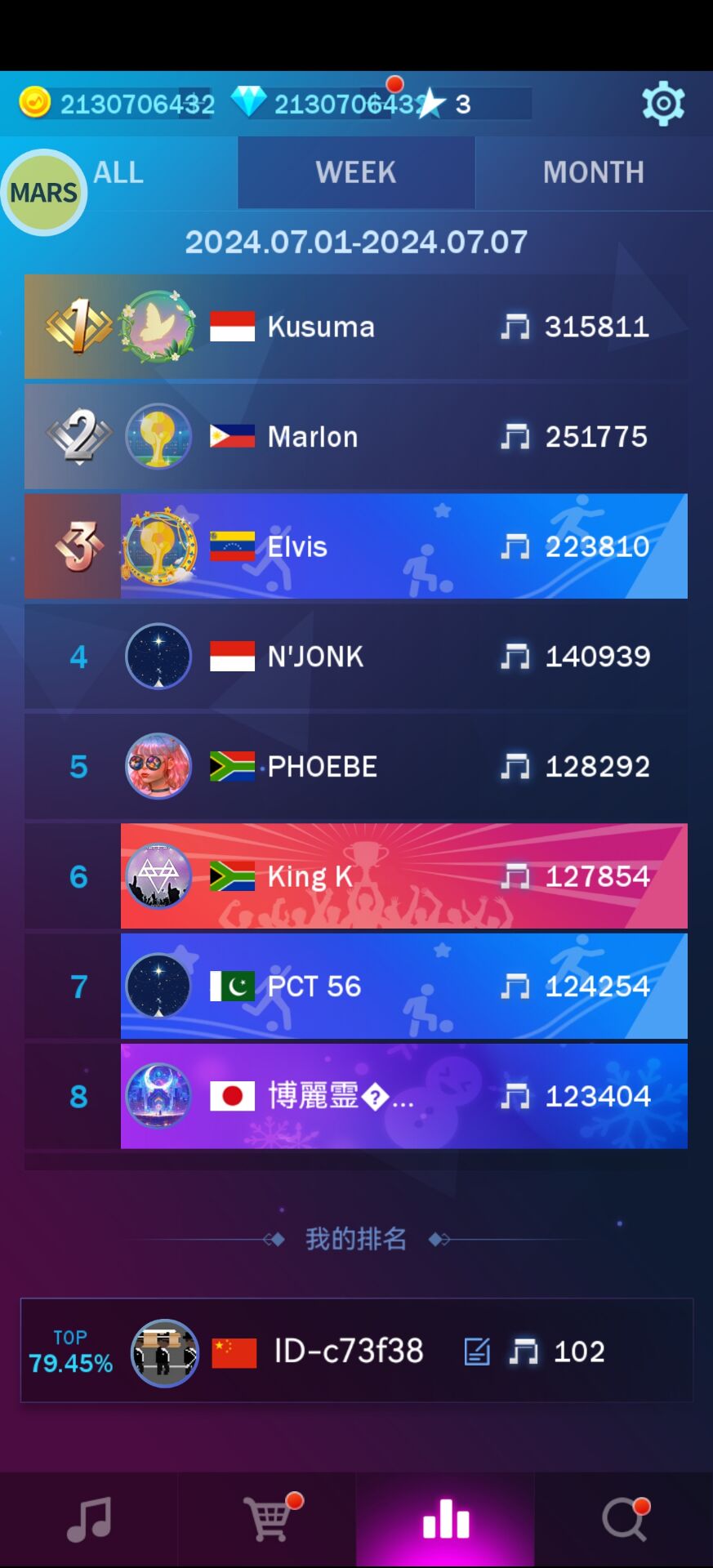This screenshot has height=1568, width=713.
Task: Open the settings gear
Action: click(662, 104)
